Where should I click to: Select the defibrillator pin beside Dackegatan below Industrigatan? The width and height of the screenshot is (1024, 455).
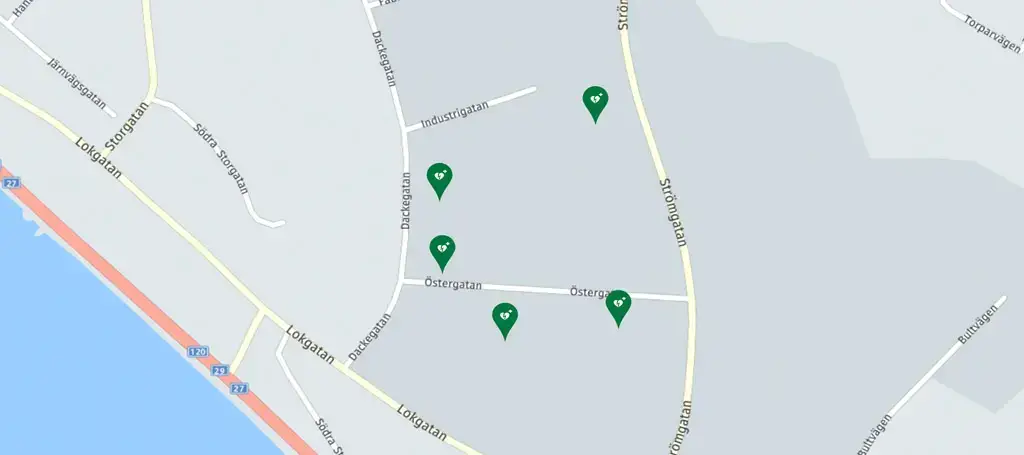(x=439, y=178)
